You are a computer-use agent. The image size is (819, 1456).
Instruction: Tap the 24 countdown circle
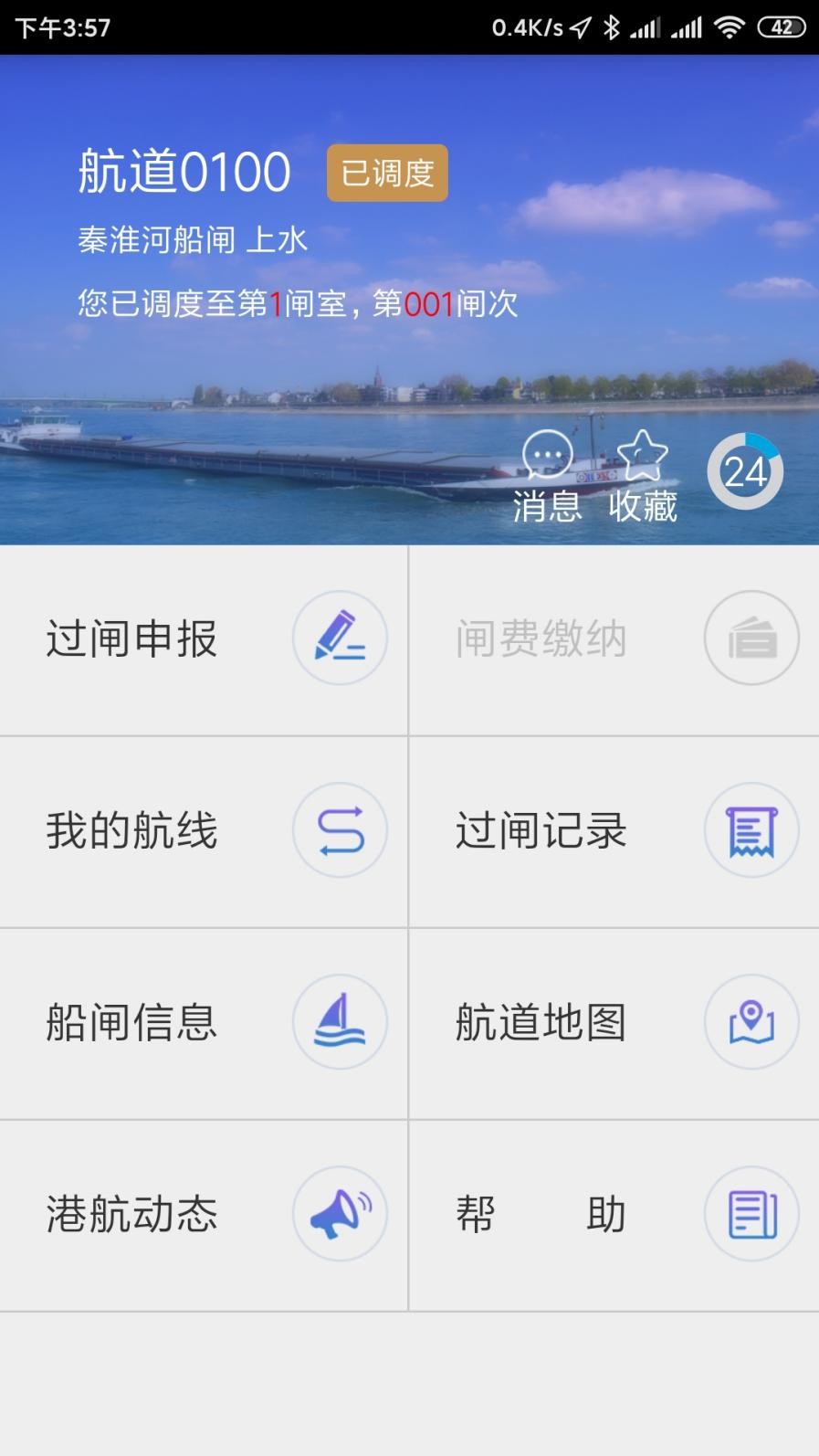point(745,471)
